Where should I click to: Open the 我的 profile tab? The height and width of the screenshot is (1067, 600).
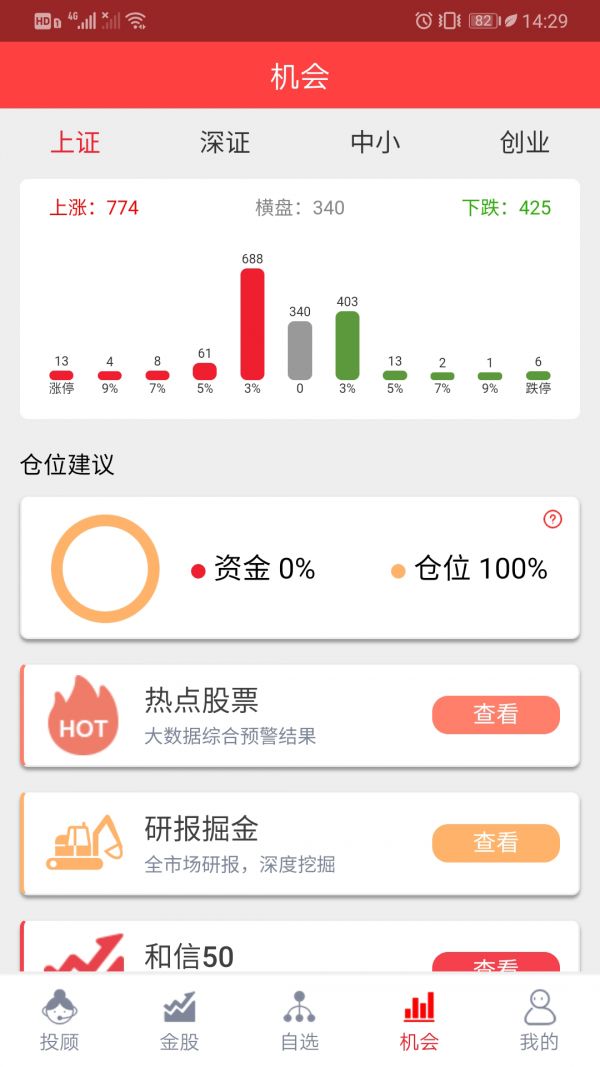pyautogui.click(x=539, y=1020)
